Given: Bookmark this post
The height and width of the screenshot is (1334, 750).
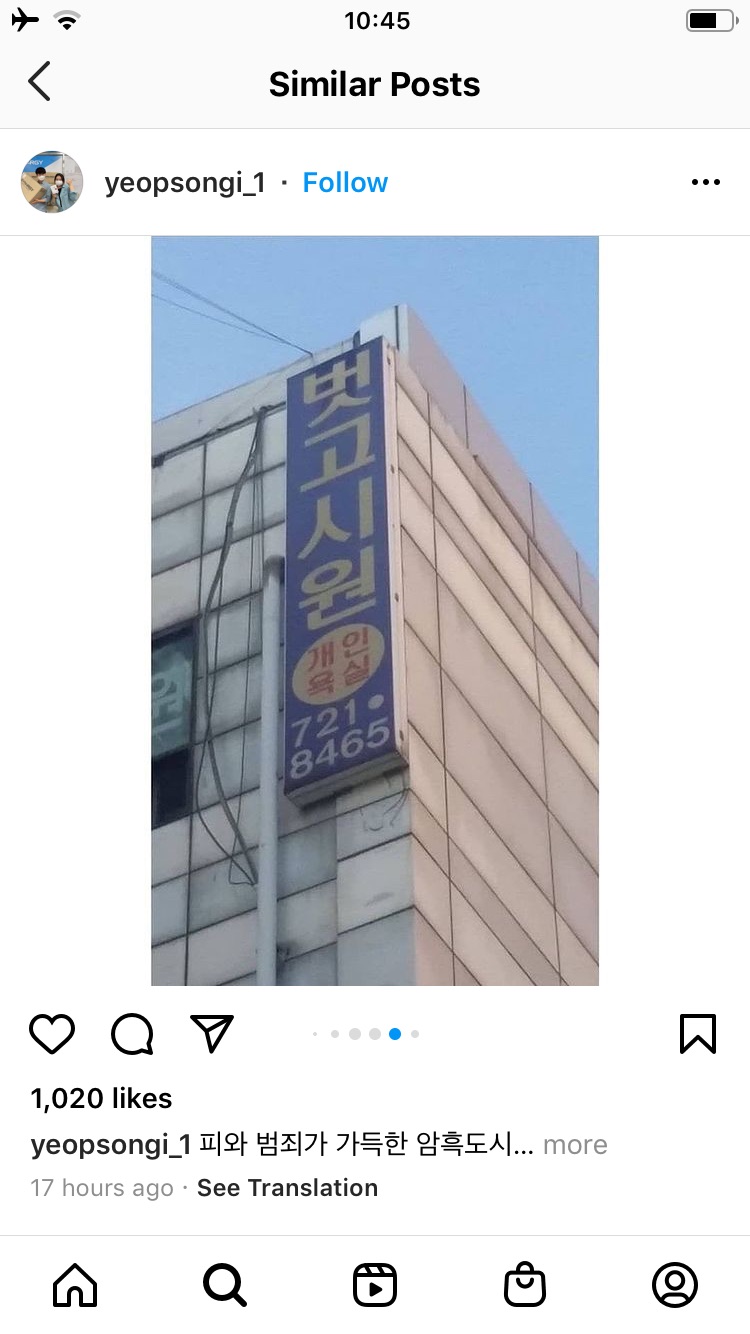Looking at the screenshot, I should [697, 1033].
